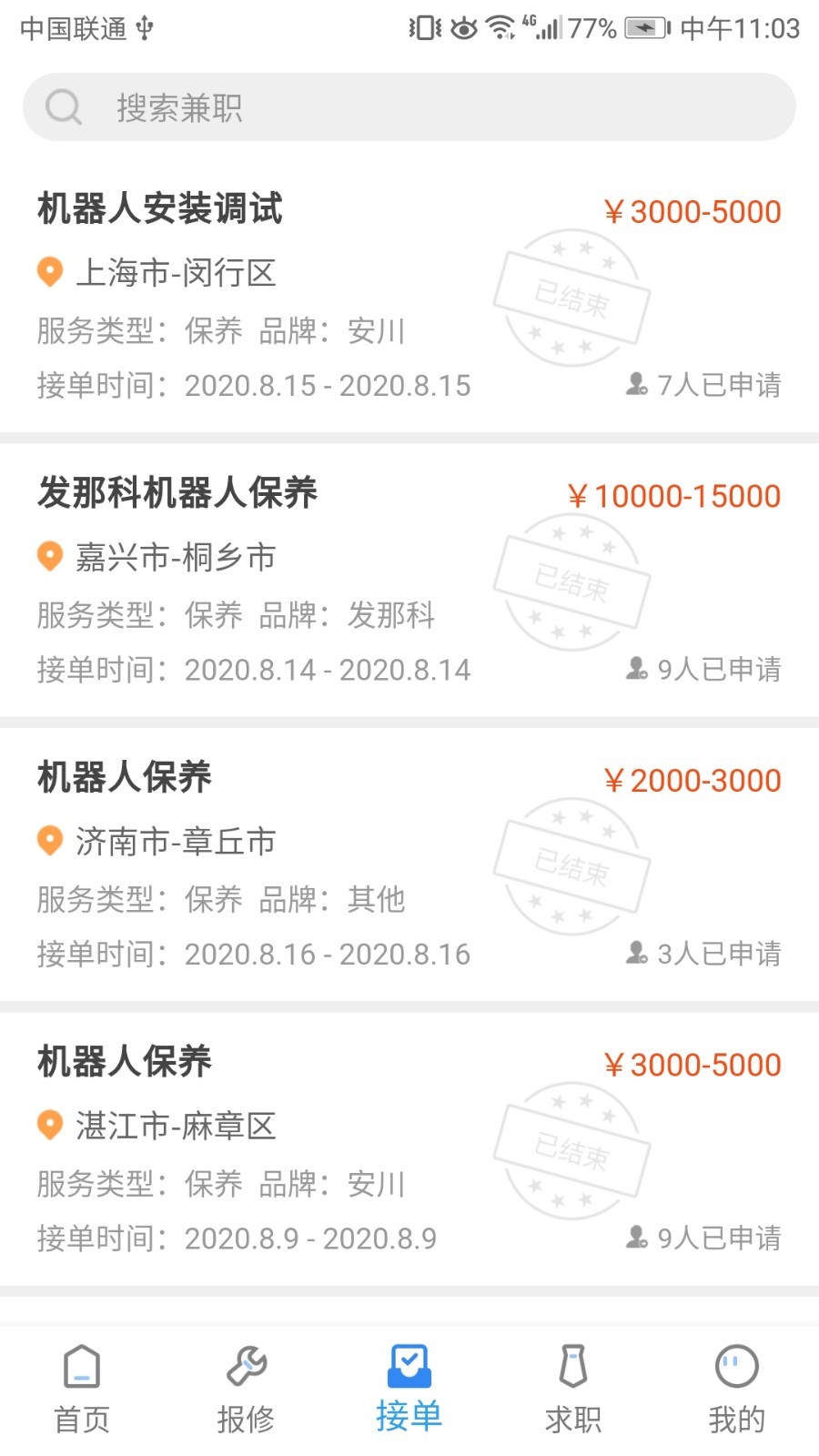Viewport: 819px width, 1456px height.
Task: Select the 报修 repair wrench icon
Action: (245, 1363)
